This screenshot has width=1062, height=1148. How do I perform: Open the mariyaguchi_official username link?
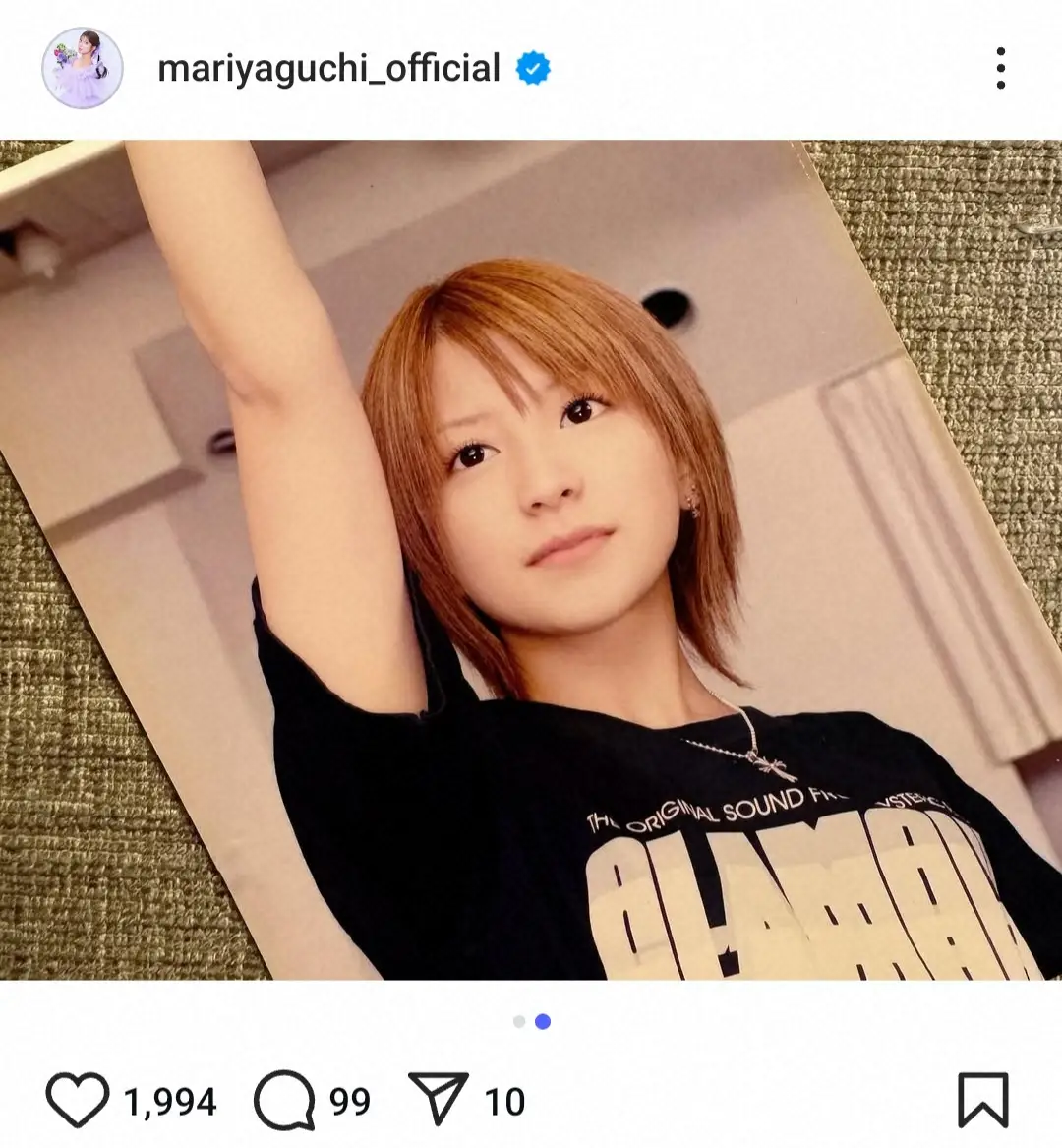(331, 68)
